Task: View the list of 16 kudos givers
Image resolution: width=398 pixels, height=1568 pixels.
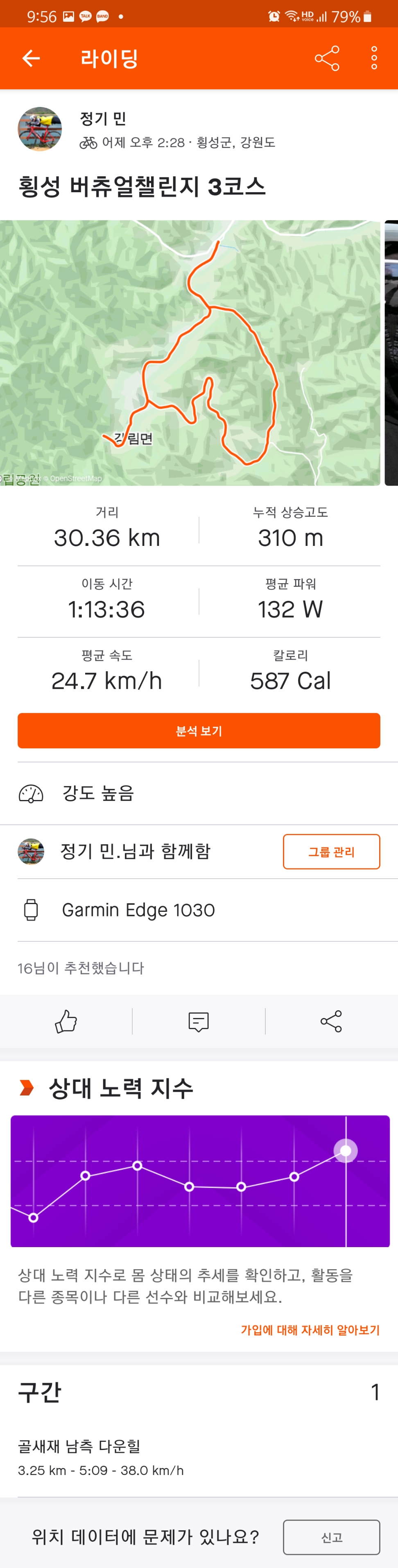Action: 80,968
